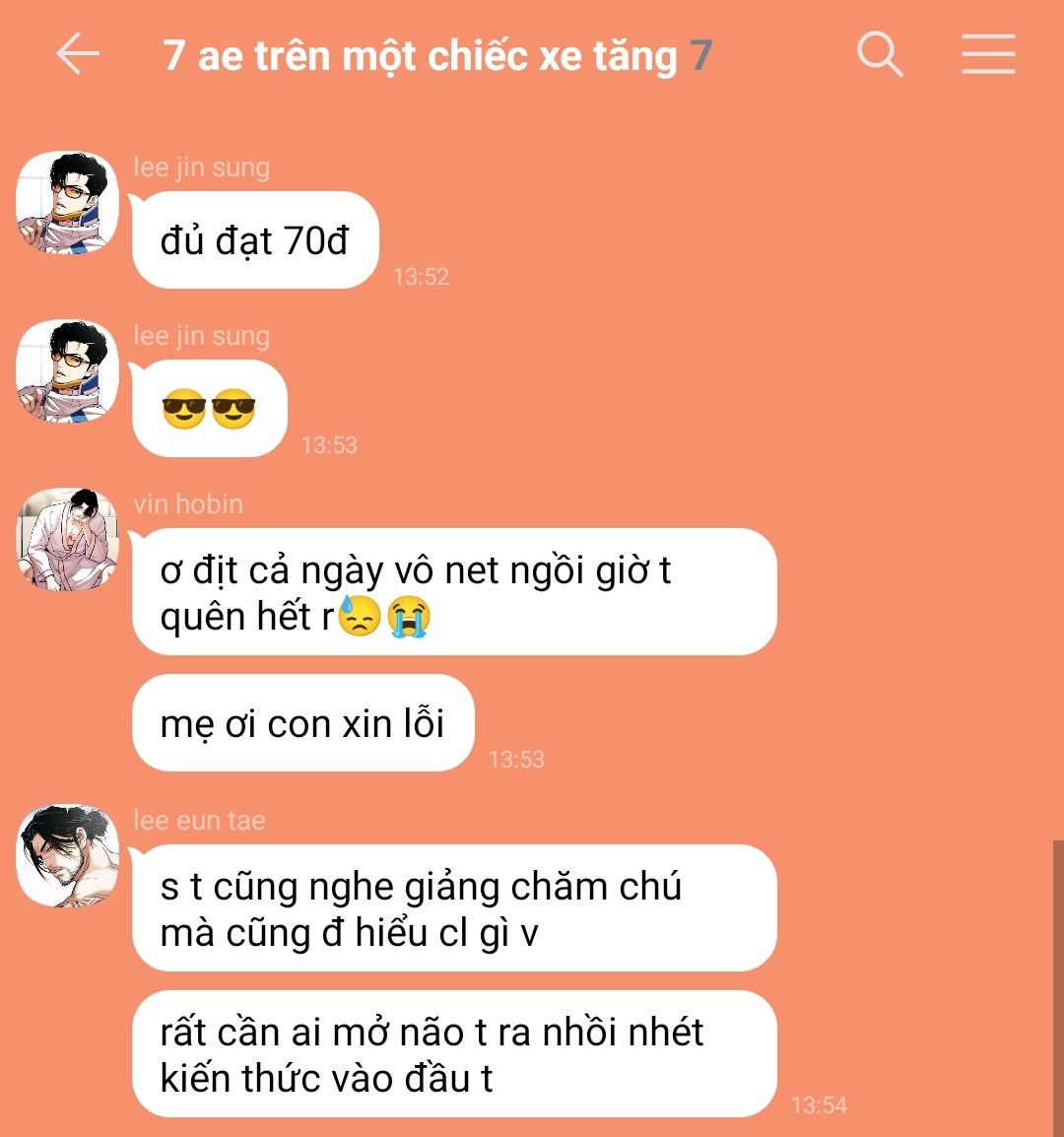
Task: Open lee jin sung's profile from '70đ' message
Action: click(x=68, y=203)
